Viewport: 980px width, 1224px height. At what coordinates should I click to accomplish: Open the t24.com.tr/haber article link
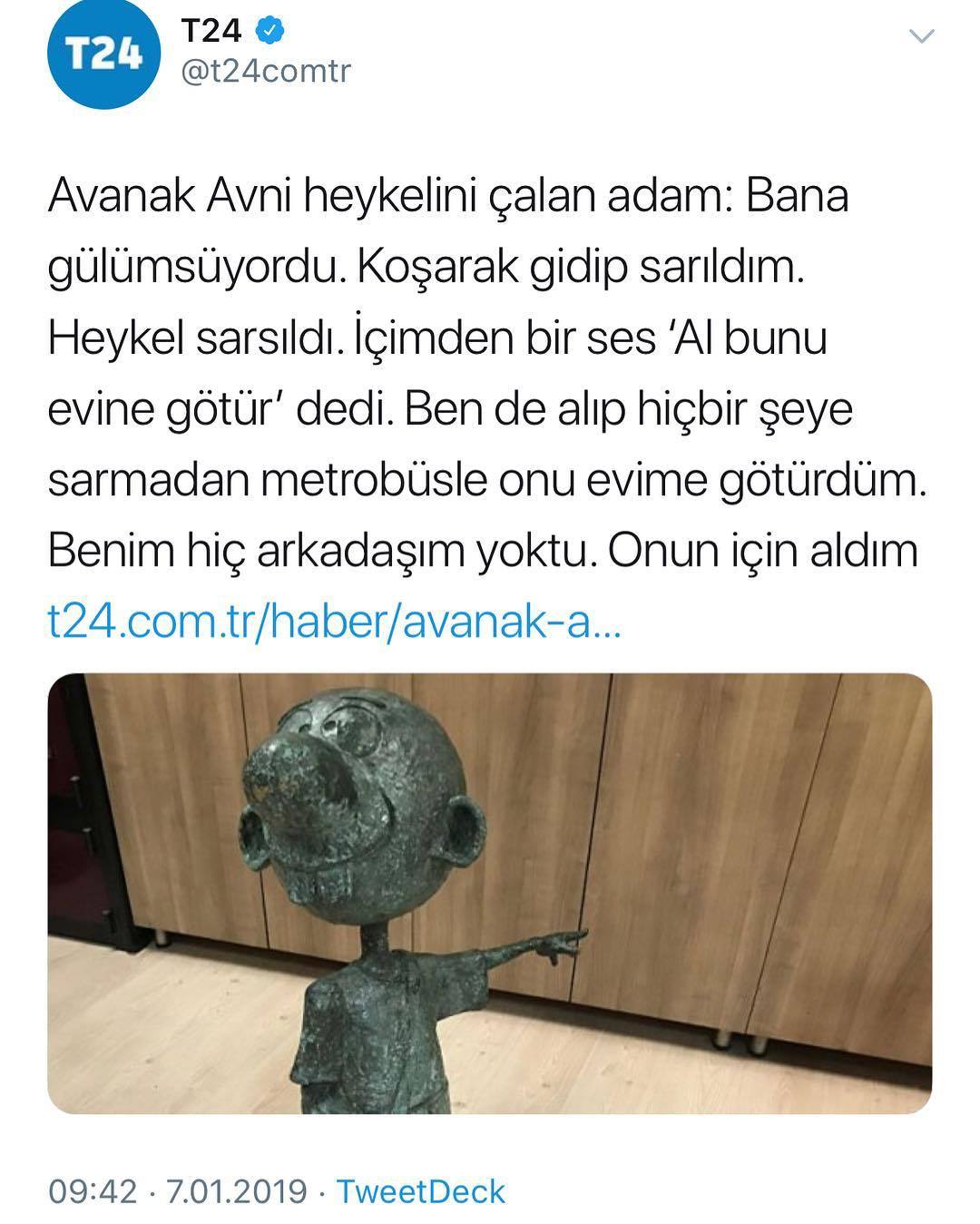(x=334, y=622)
